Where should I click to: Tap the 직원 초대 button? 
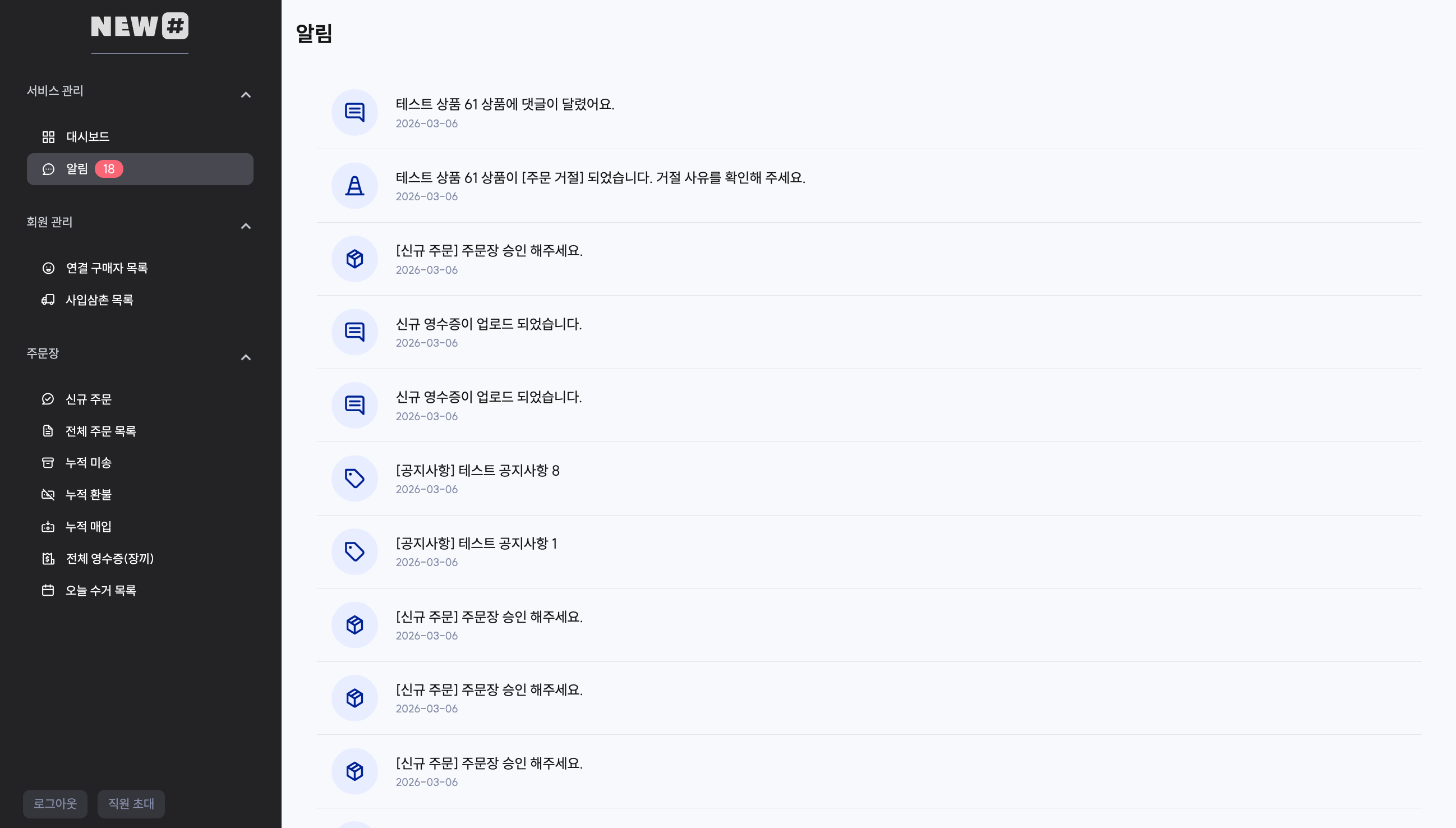(131, 803)
